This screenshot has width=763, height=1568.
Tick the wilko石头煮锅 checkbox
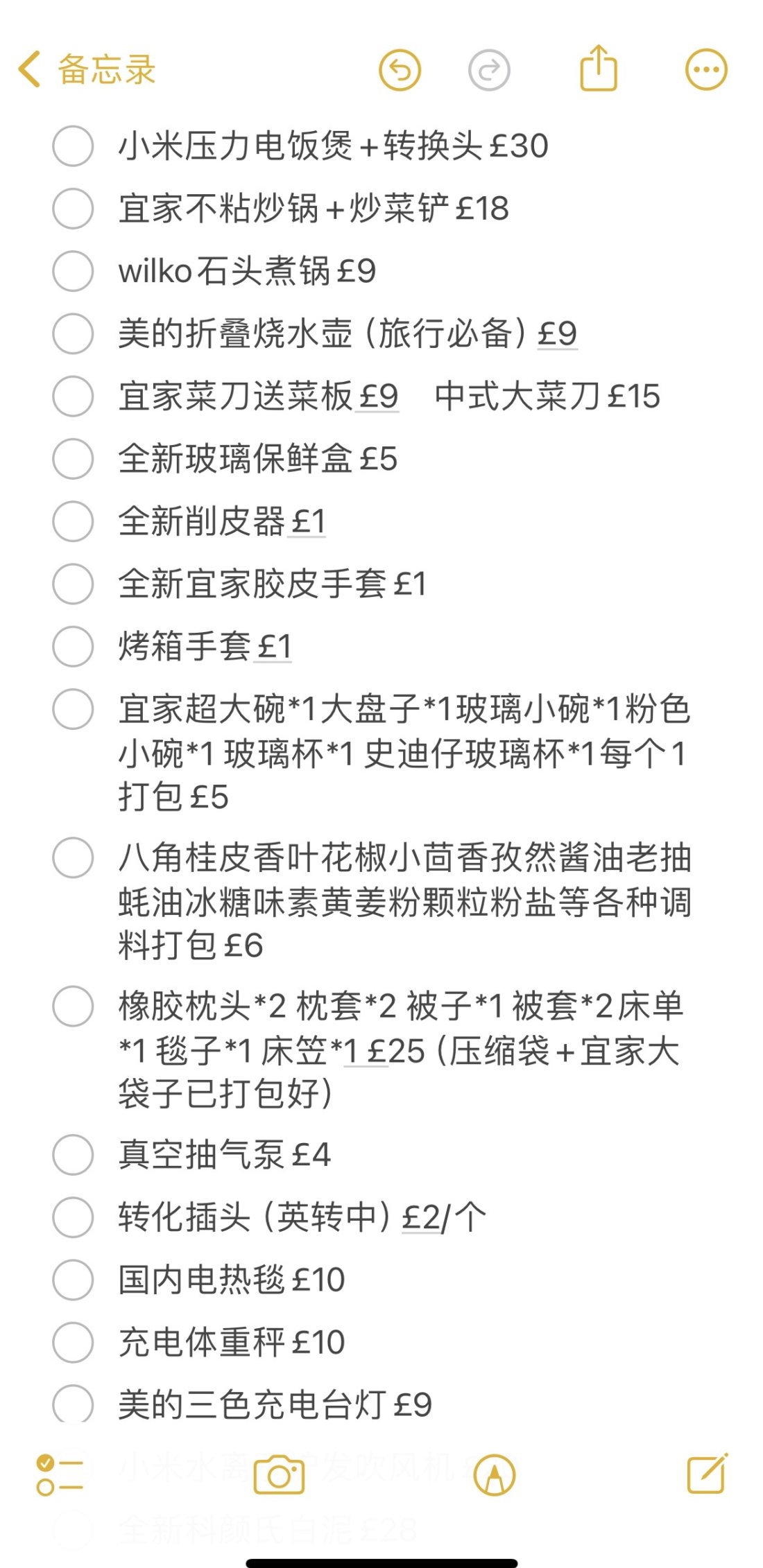pos(73,271)
